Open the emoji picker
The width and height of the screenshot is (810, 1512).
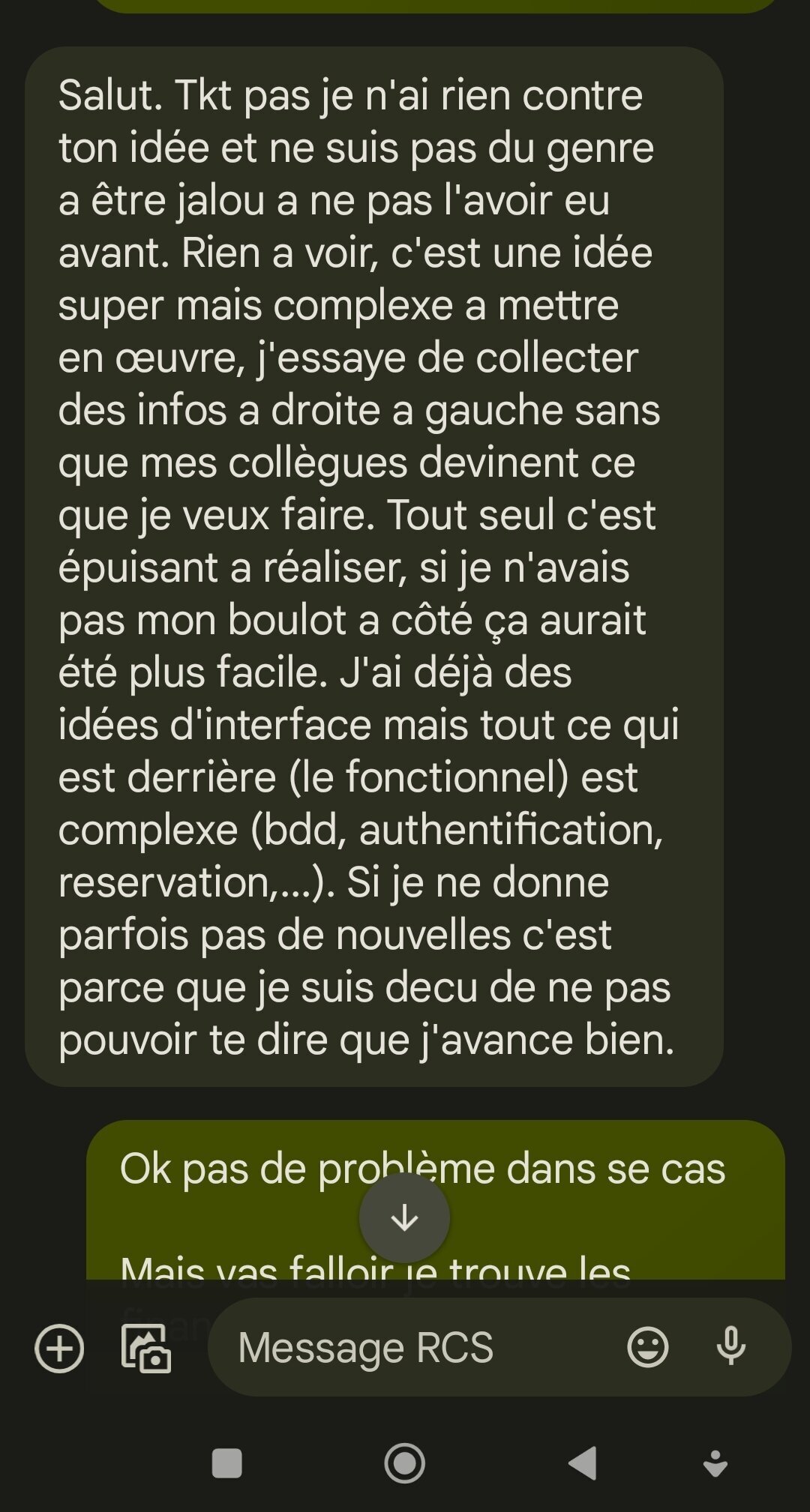tap(647, 1348)
